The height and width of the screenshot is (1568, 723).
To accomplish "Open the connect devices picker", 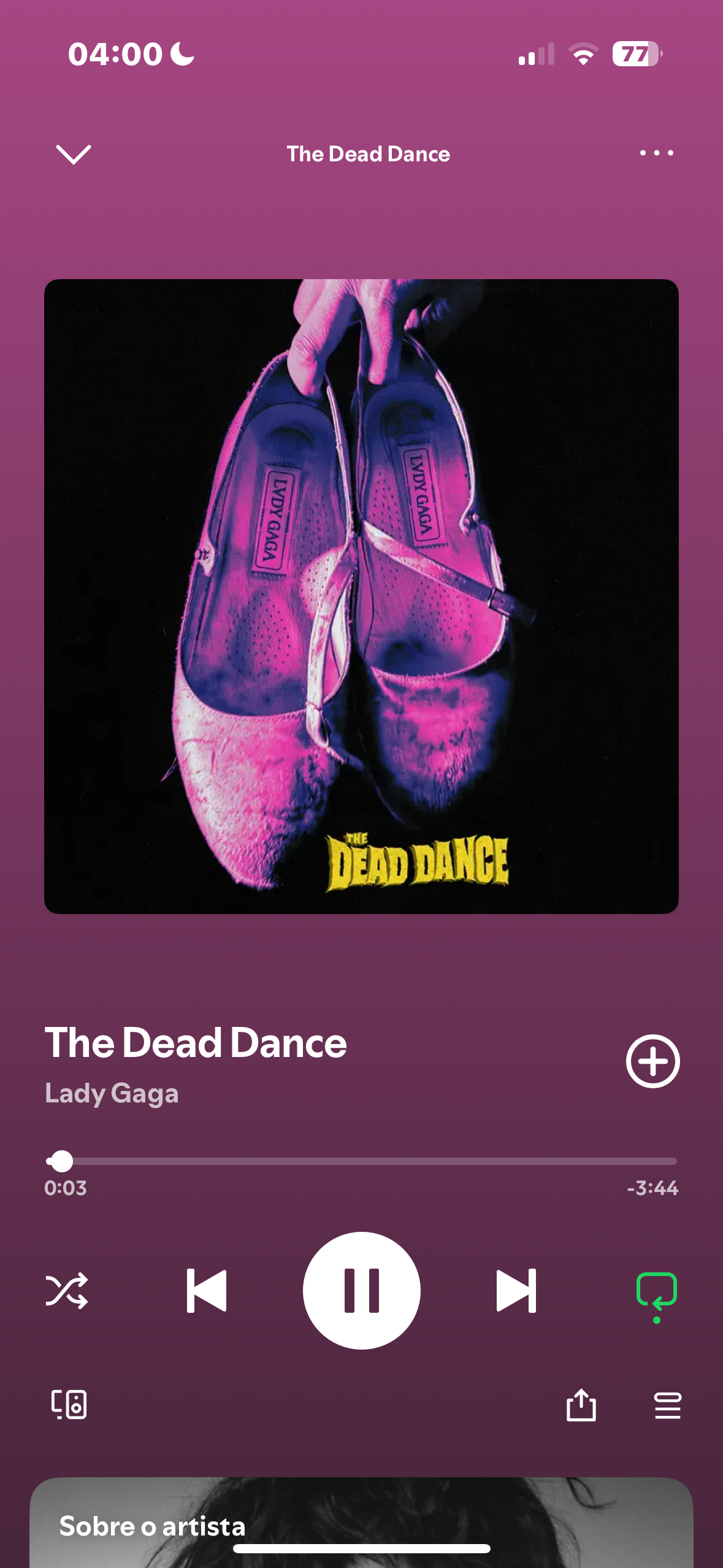I will 69,1404.
